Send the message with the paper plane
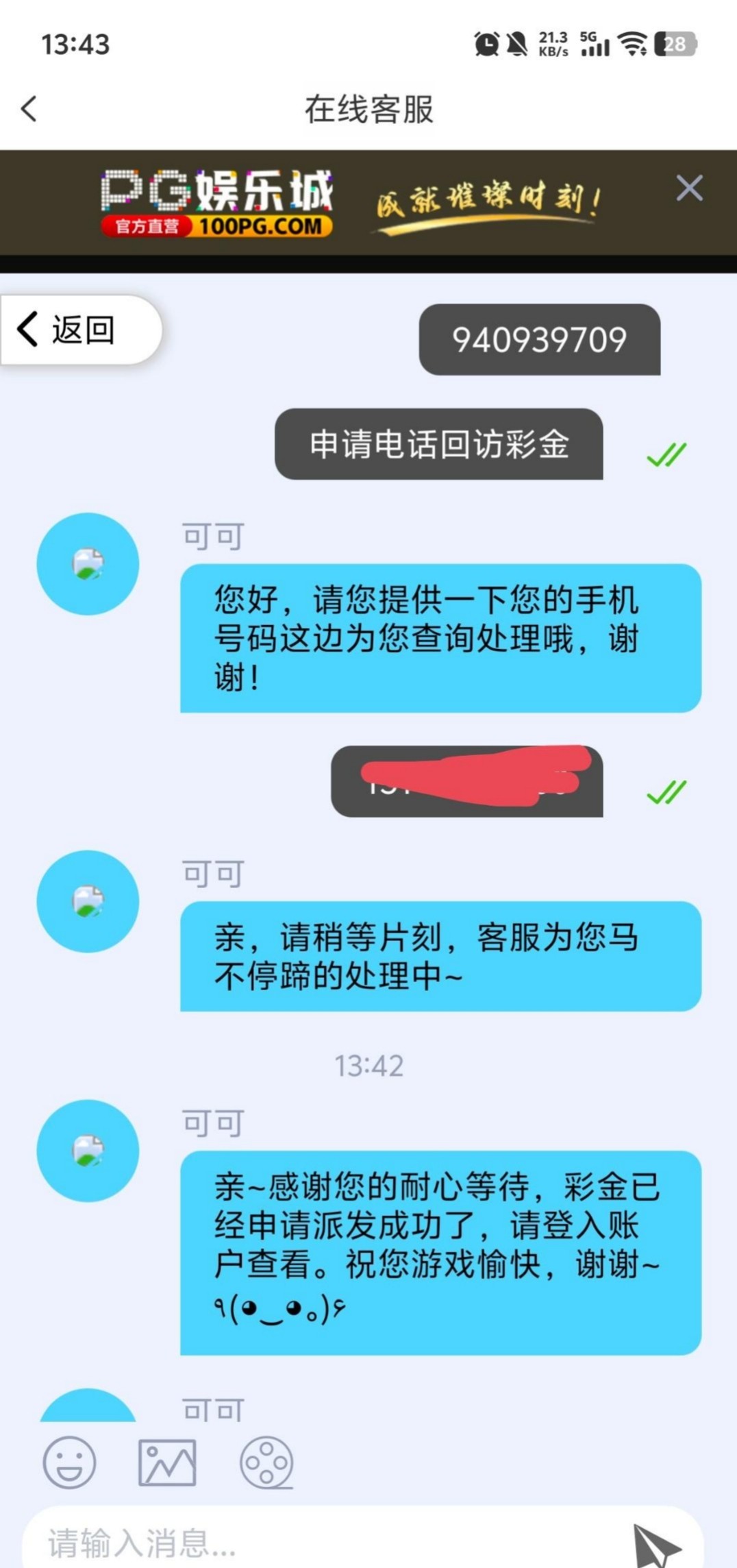The image size is (737, 1568). coord(654,1545)
